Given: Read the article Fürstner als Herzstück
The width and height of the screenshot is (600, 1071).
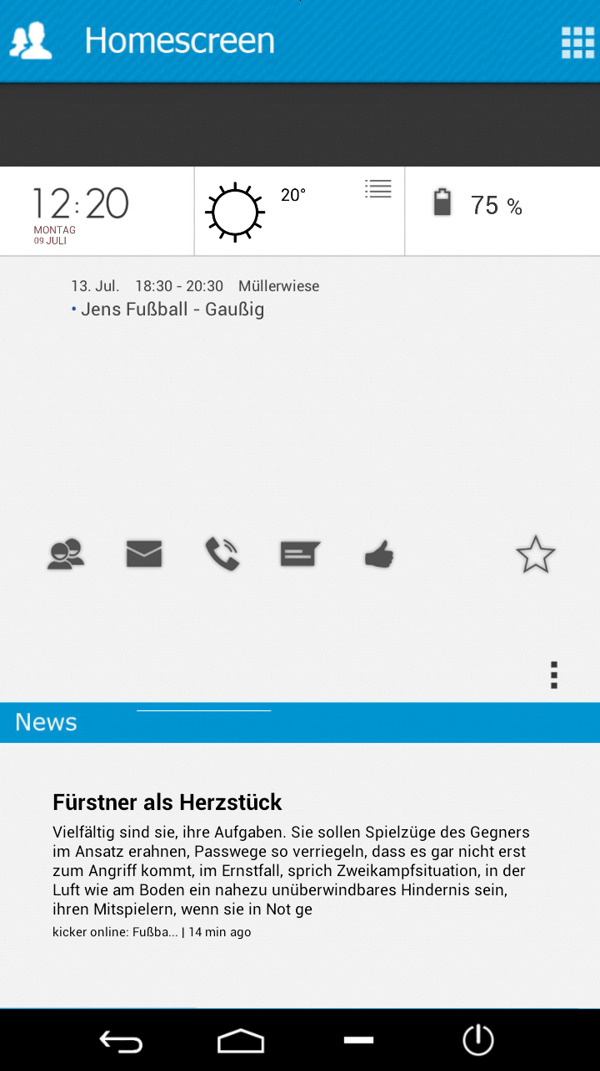Looking at the screenshot, I should coord(167,802).
